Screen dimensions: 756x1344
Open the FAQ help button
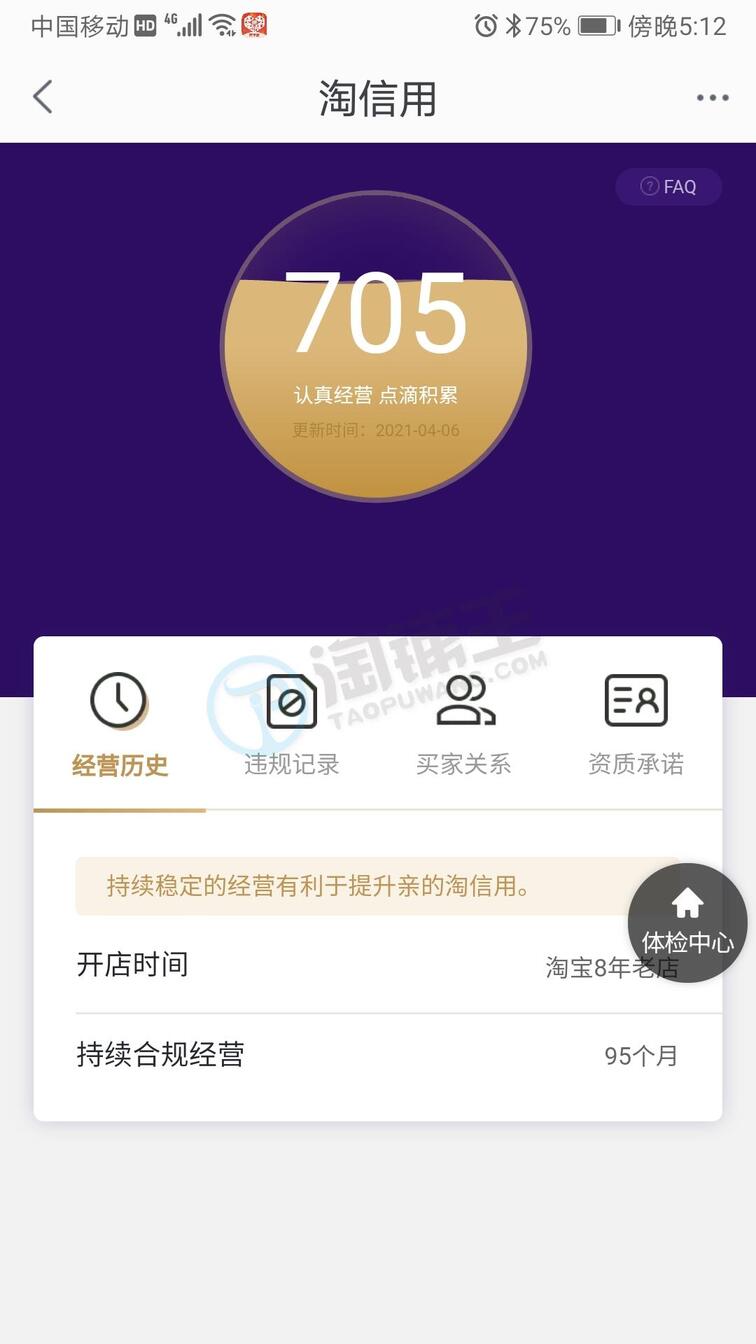(x=668, y=187)
